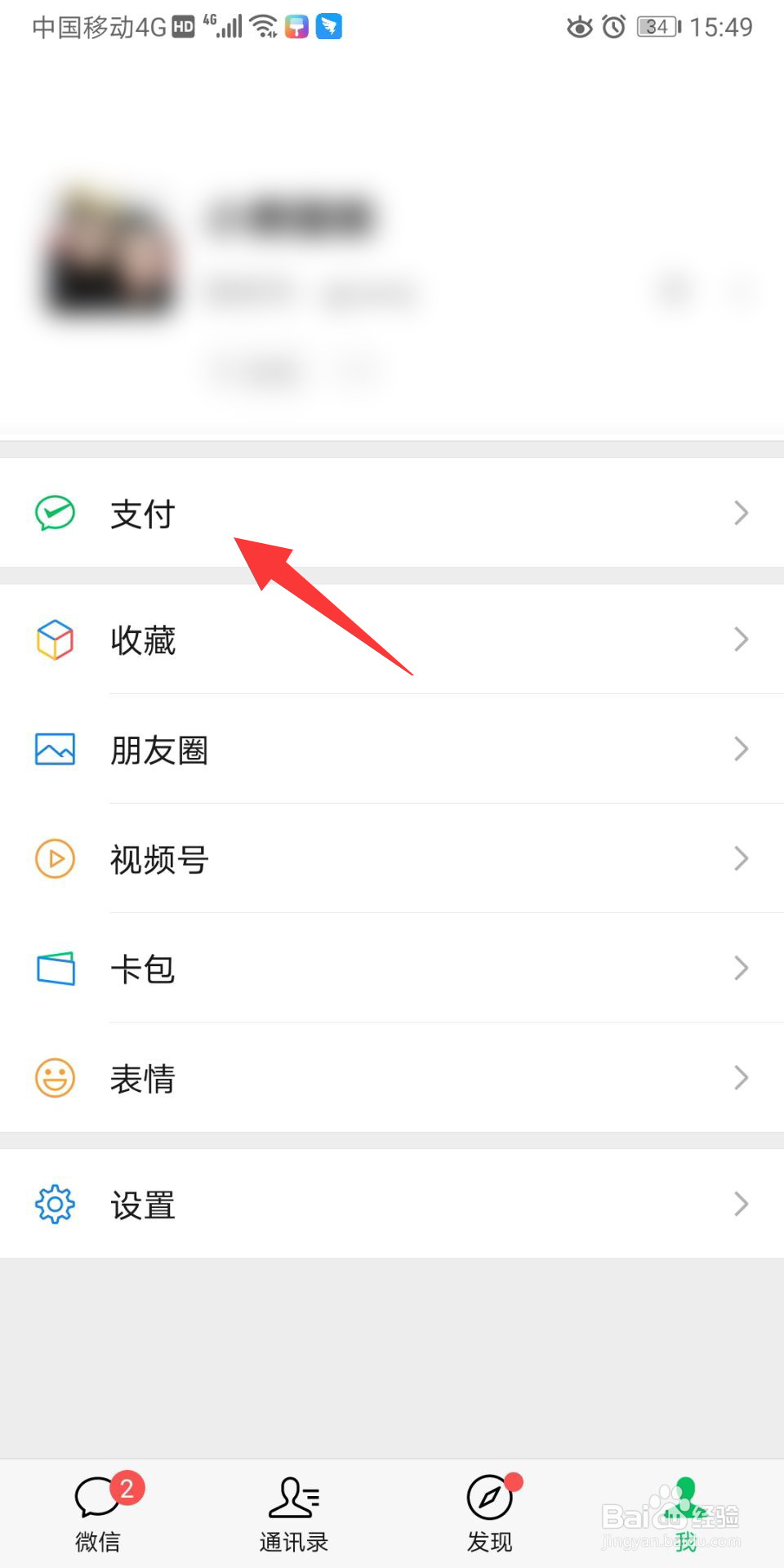Image resolution: width=784 pixels, height=1568 pixels.
Task: Open Moments via the 朋友圈 picture icon
Action: [54, 749]
